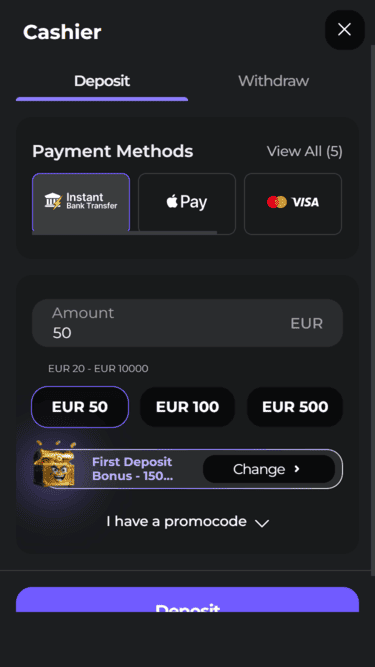The image size is (375, 667).
Task: Set amount to EUR 100
Action: [188, 407]
